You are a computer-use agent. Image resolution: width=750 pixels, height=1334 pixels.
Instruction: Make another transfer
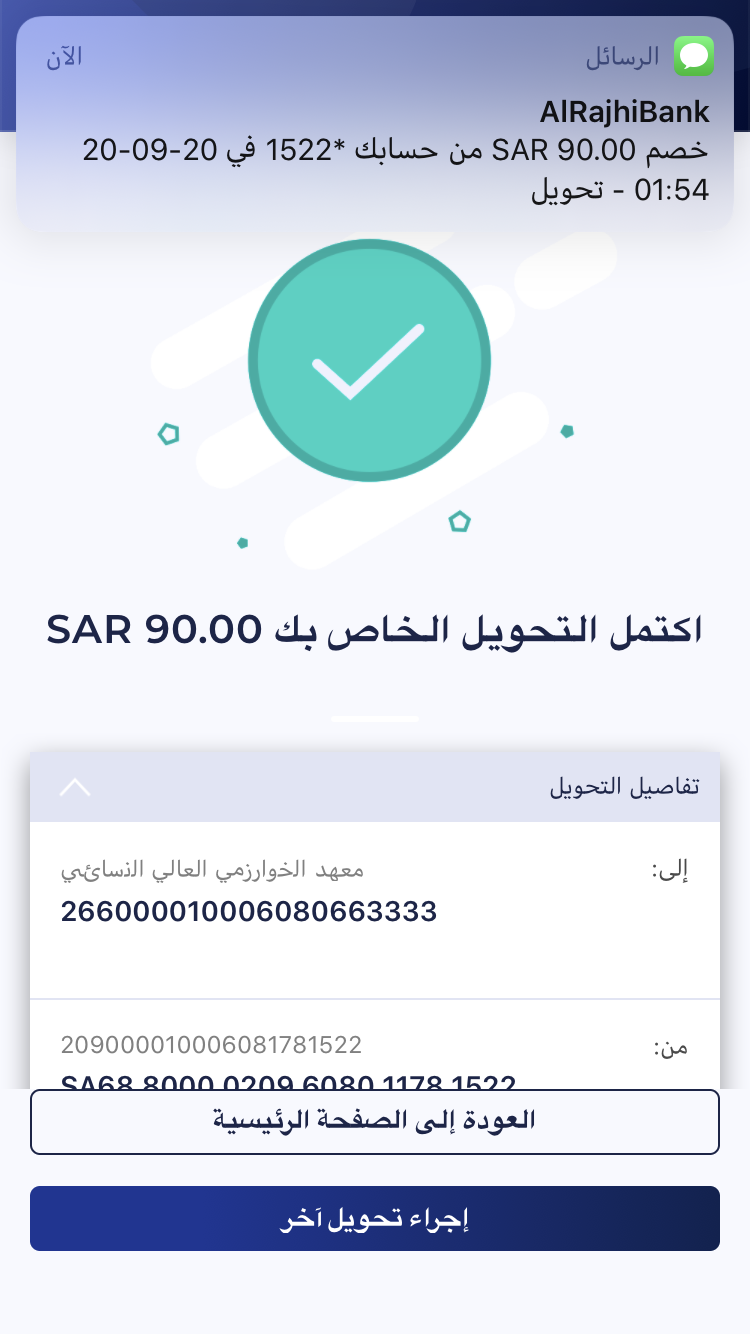click(x=375, y=1219)
